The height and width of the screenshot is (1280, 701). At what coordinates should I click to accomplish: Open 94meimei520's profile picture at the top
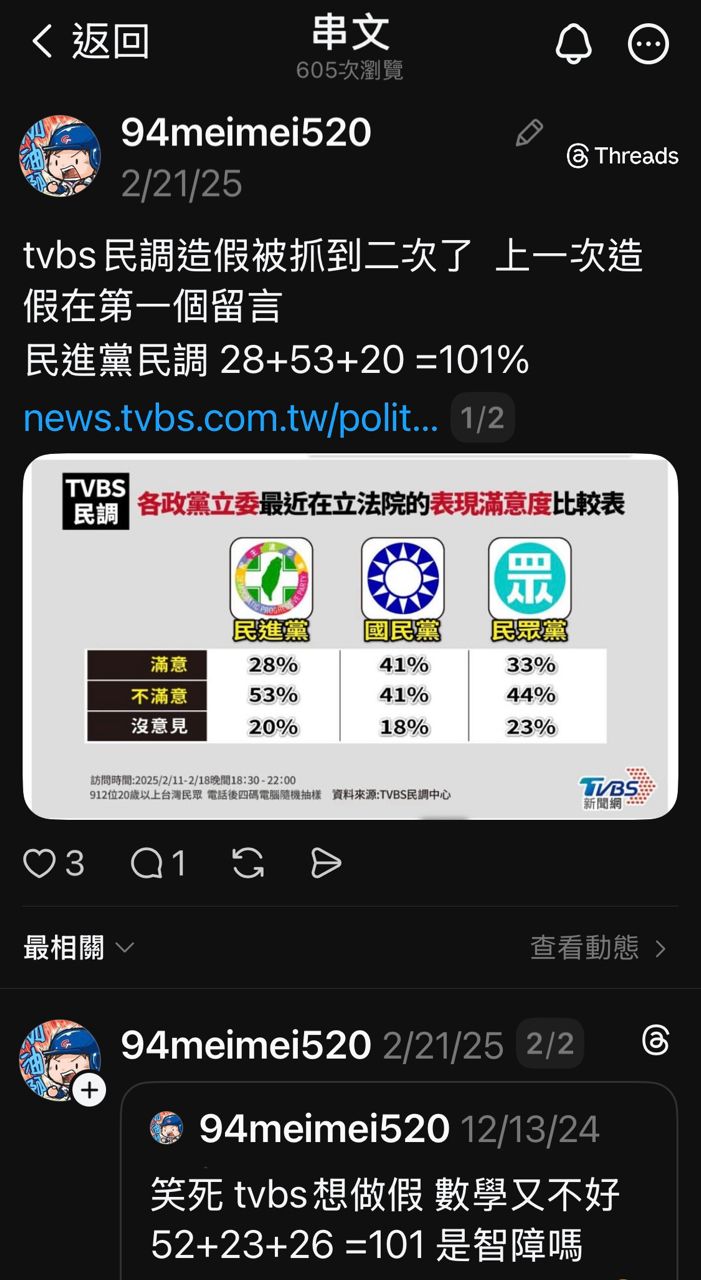pyautogui.click(x=60, y=156)
